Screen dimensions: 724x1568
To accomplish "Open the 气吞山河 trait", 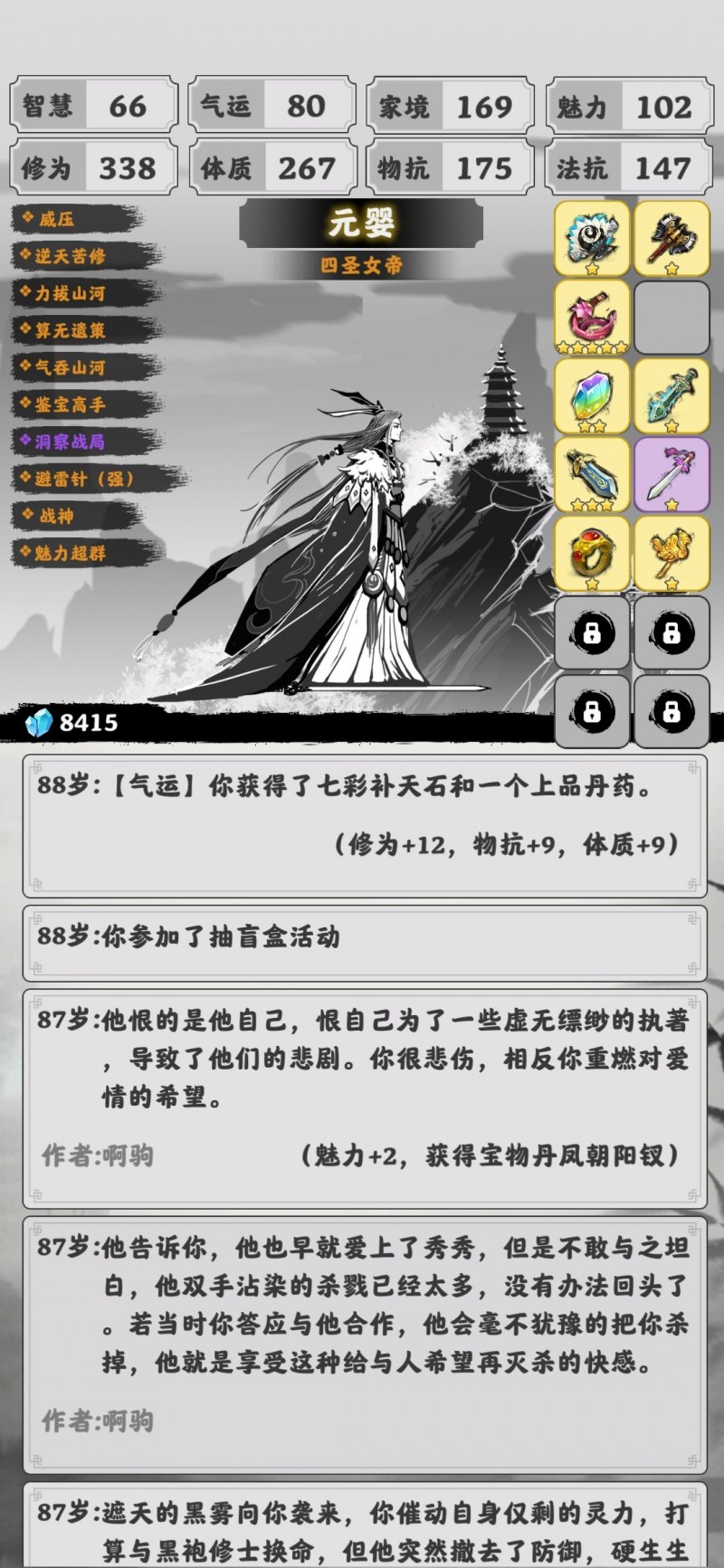I will (71, 367).
